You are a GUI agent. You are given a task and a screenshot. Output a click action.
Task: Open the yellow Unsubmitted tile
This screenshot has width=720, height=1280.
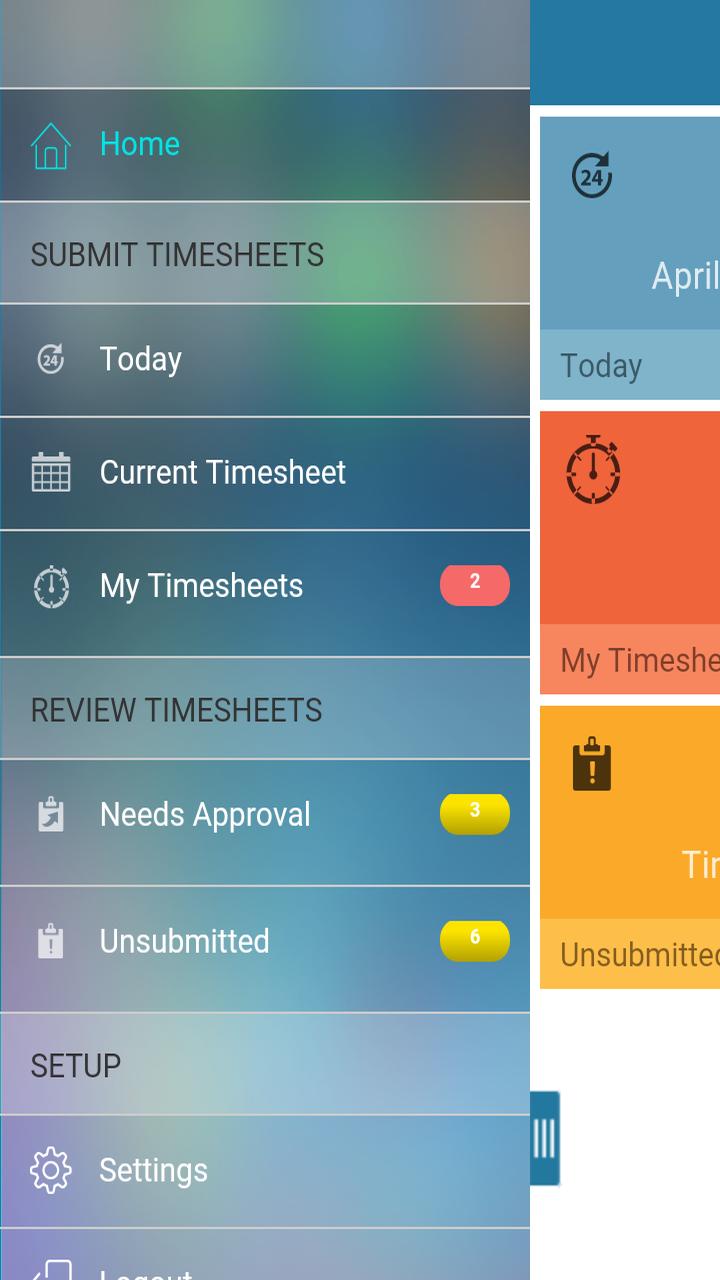630,846
